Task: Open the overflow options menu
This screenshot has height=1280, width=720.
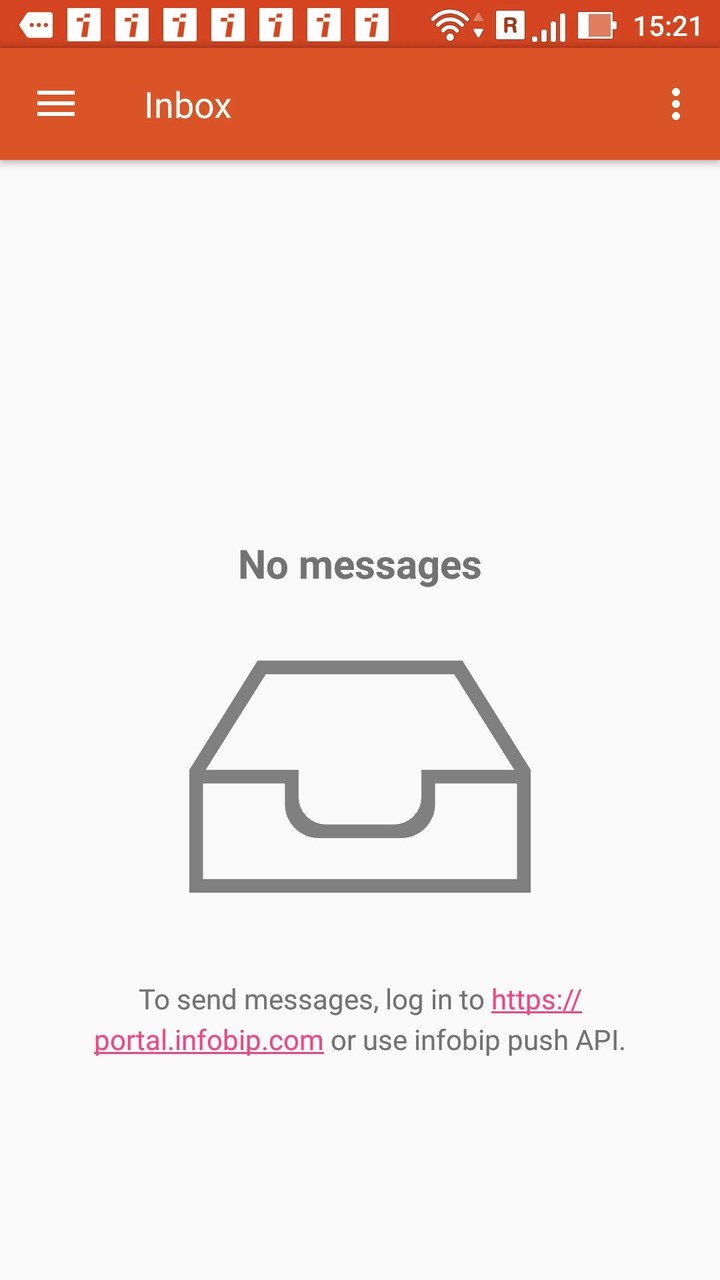Action: pyautogui.click(x=676, y=105)
